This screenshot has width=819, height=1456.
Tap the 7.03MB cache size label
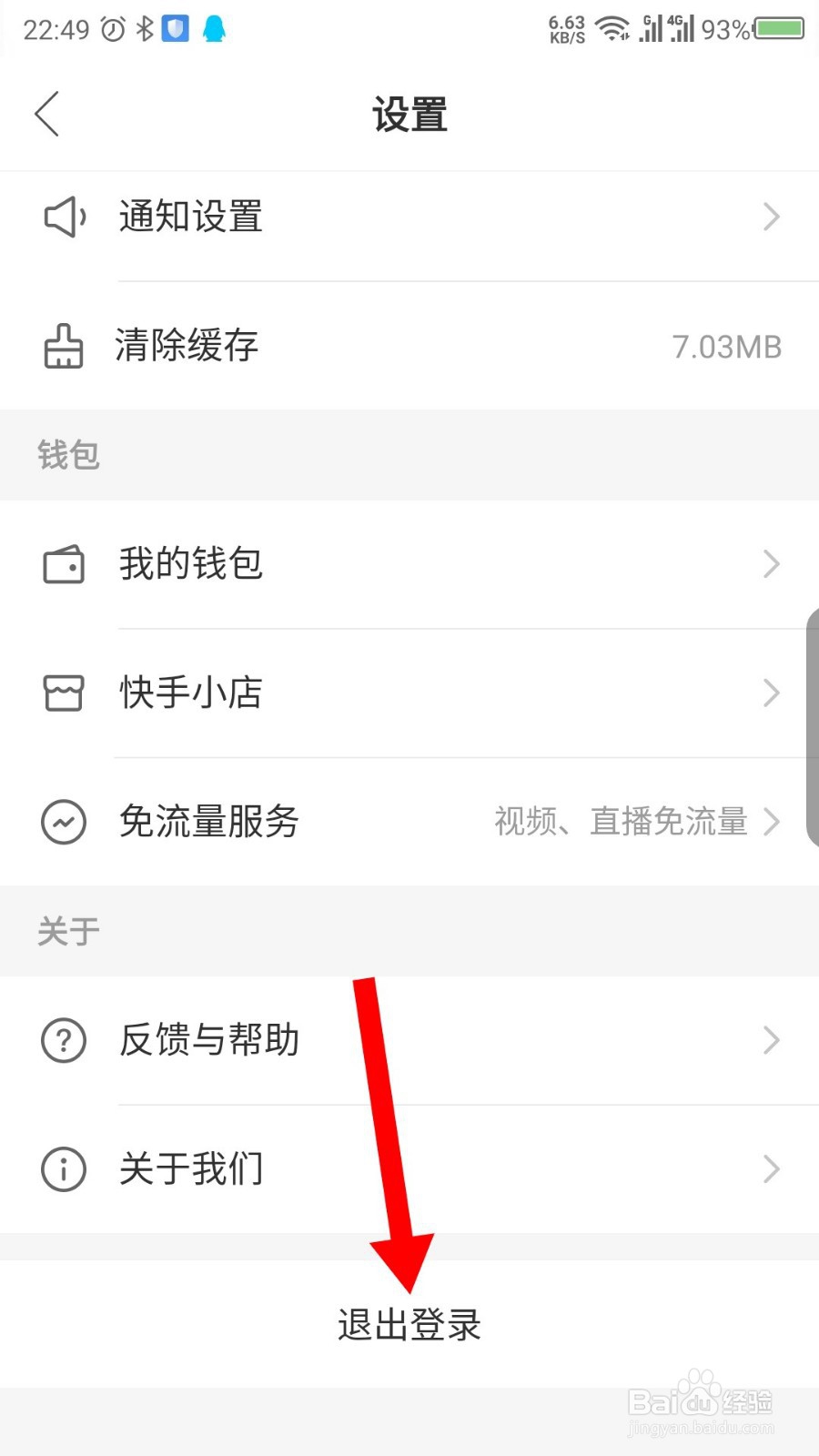tap(726, 346)
